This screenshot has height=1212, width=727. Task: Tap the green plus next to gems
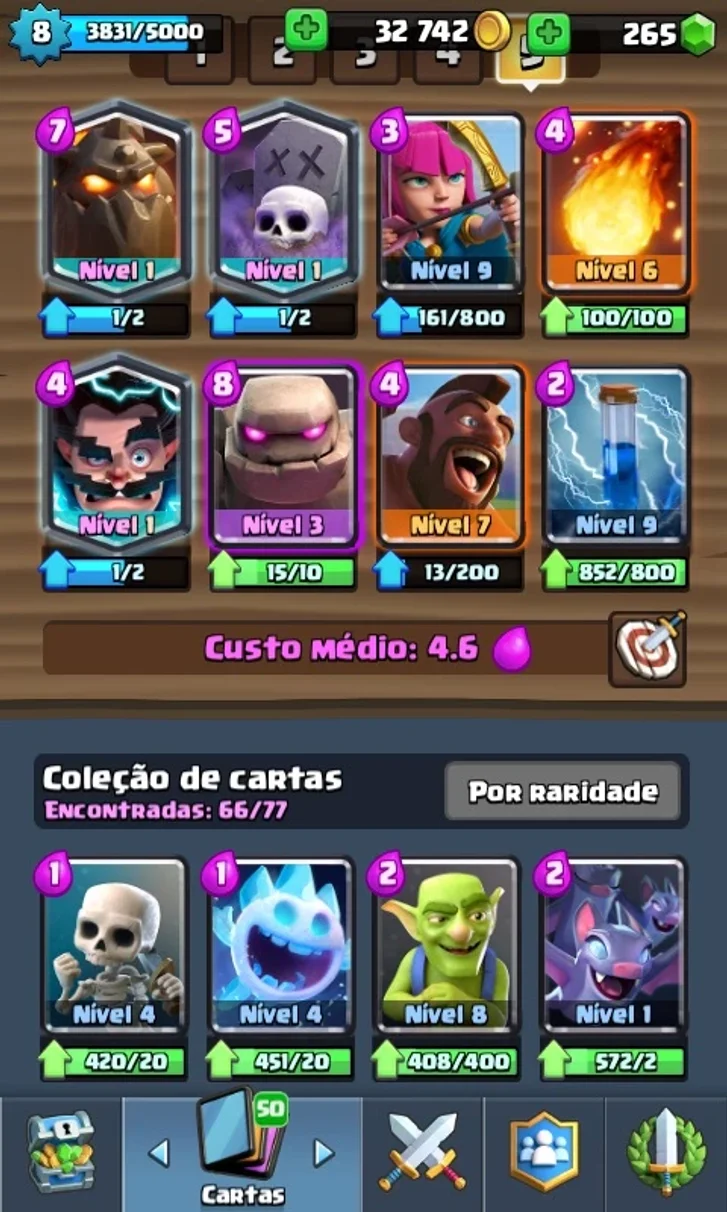click(550, 33)
